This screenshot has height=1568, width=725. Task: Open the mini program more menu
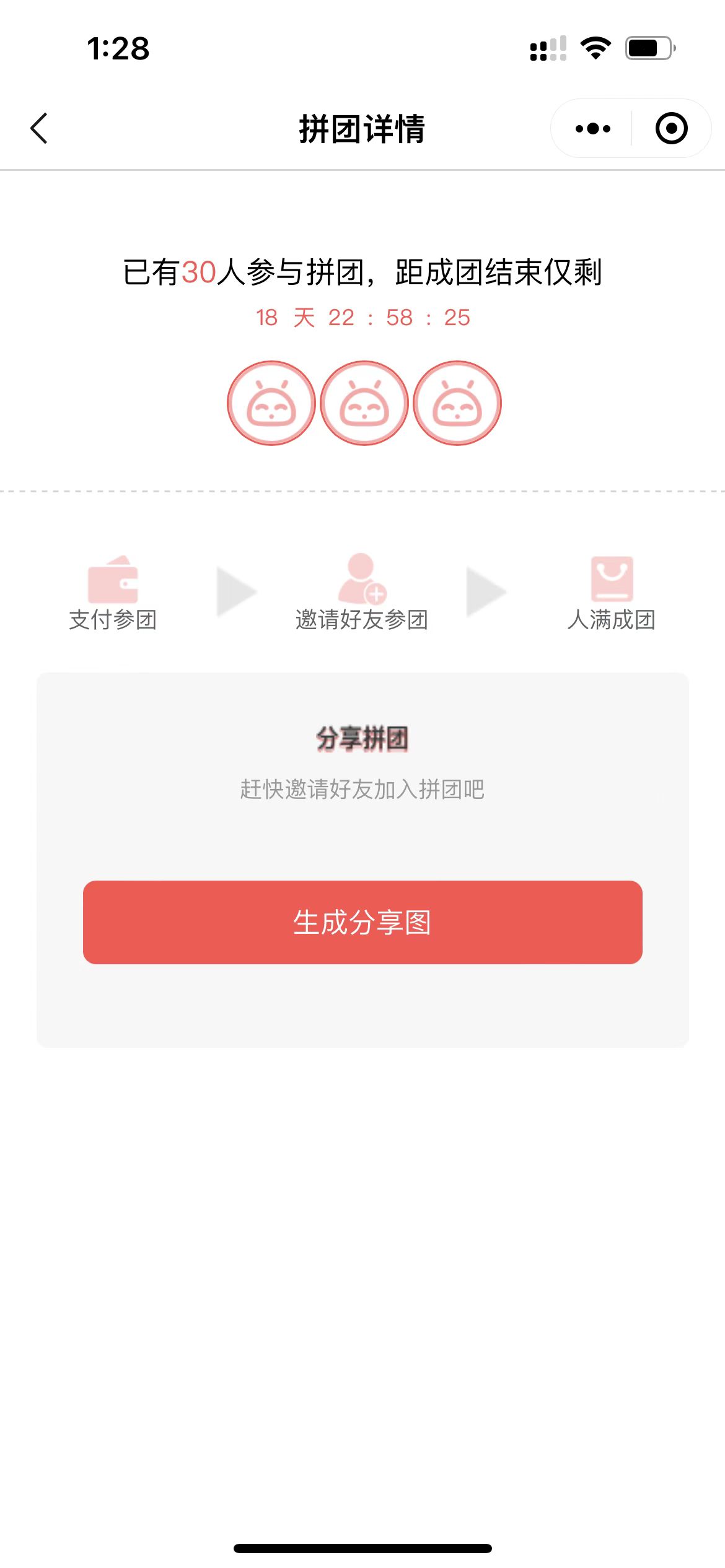[592, 129]
